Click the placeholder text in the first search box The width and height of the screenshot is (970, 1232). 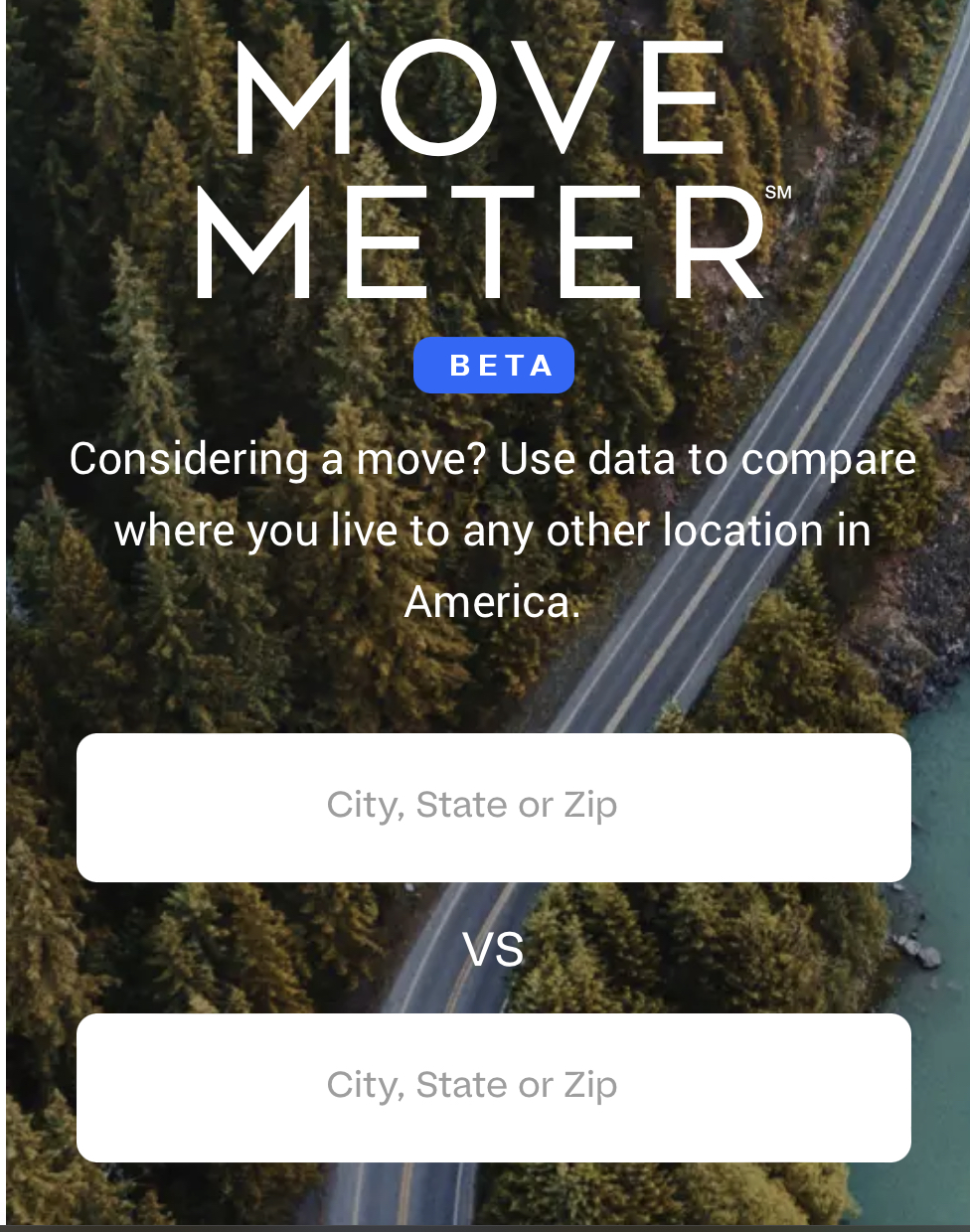pyautogui.click(x=471, y=805)
